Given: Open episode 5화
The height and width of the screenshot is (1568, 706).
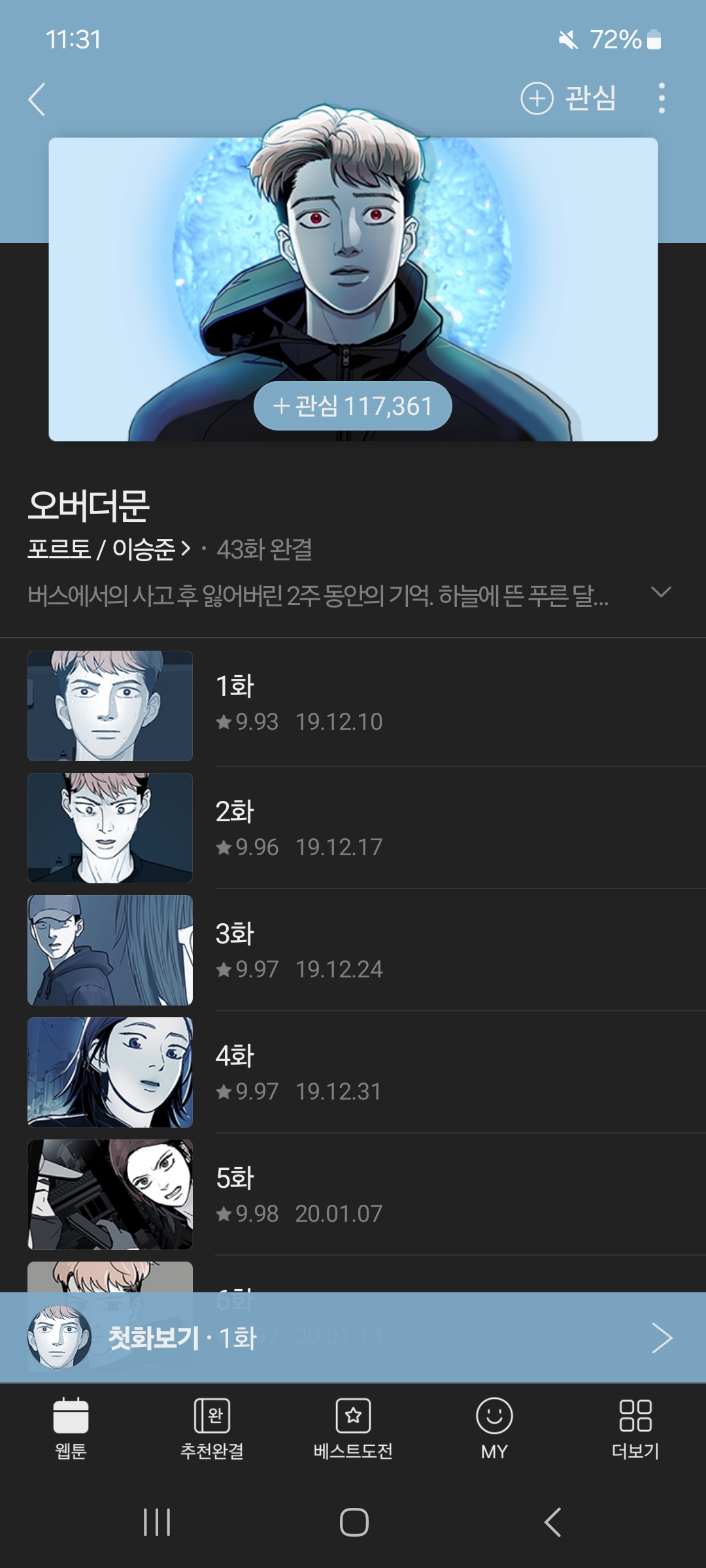Looking at the screenshot, I should [353, 1194].
